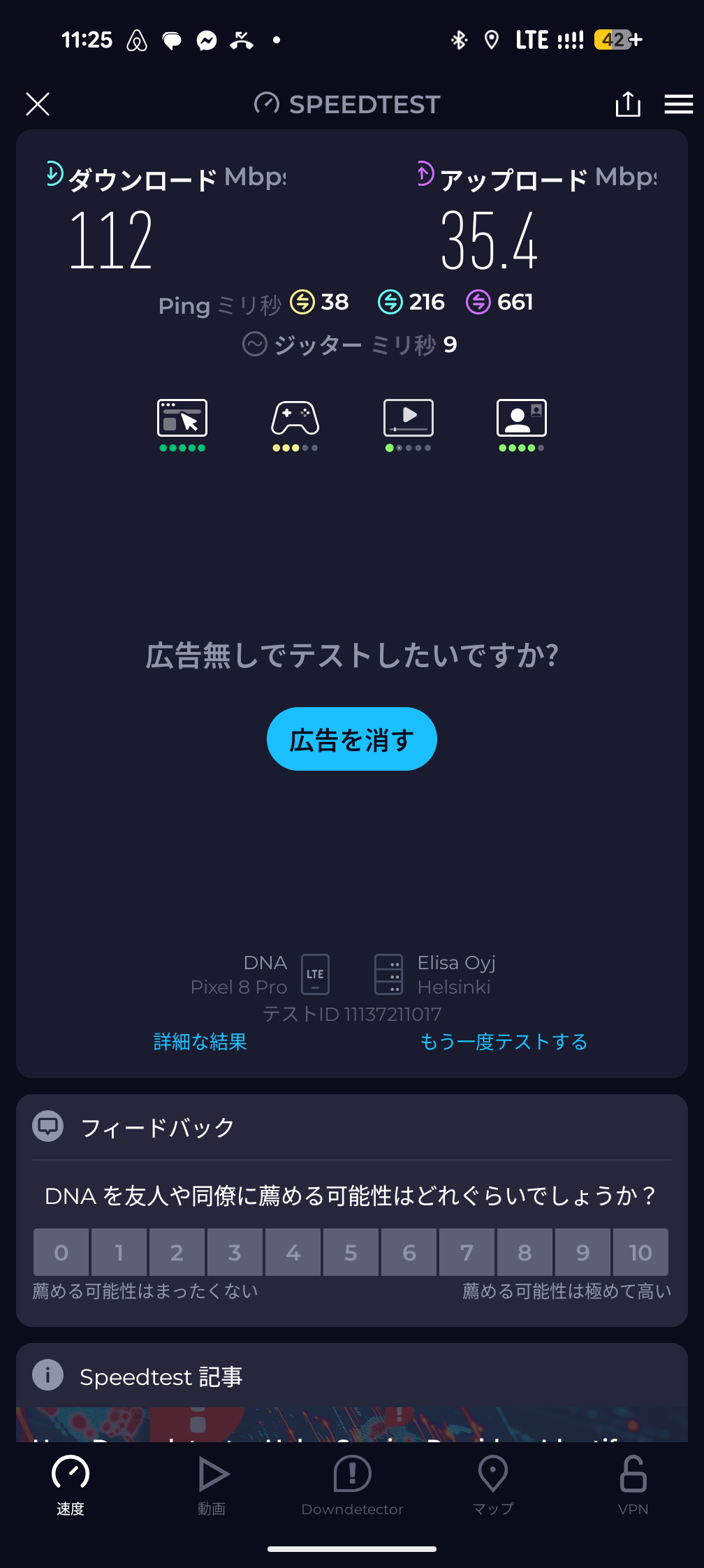Open the hamburger menu

pos(678,104)
